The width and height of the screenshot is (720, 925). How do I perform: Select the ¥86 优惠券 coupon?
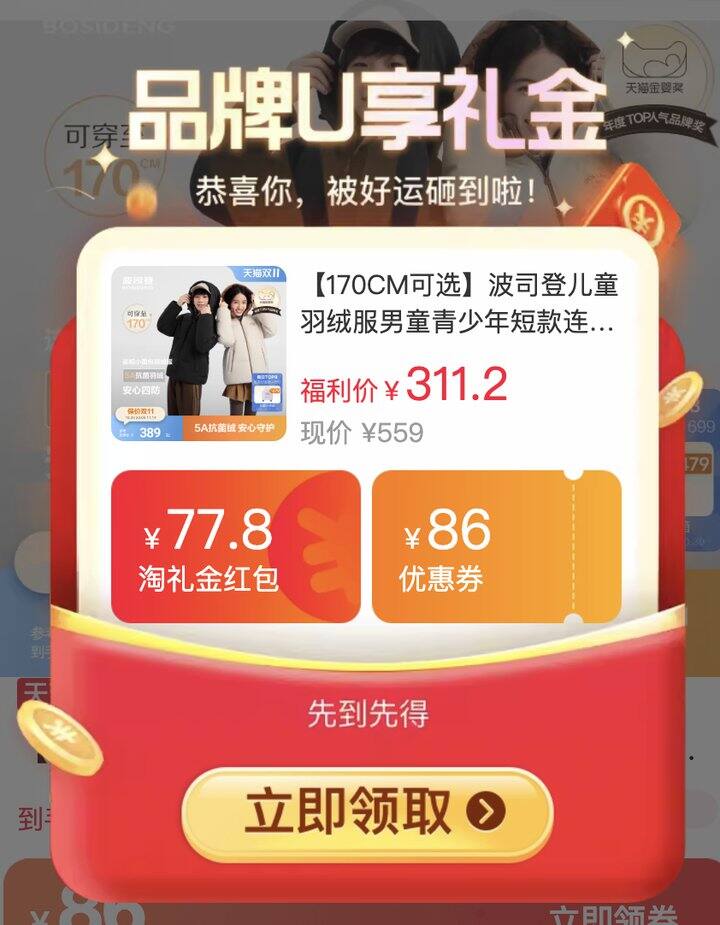(497, 546)
